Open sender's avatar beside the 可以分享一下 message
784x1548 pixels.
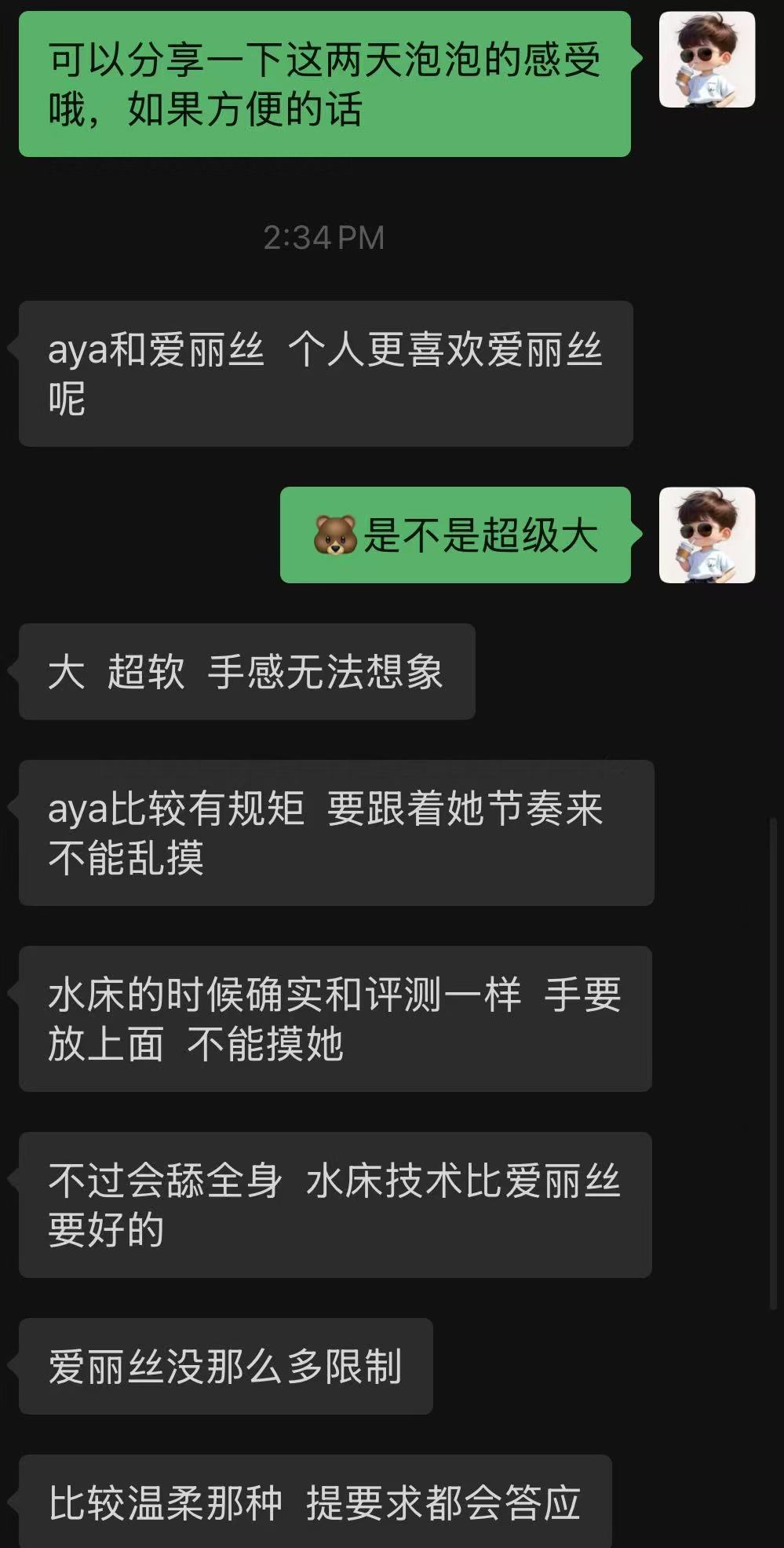[x=706, y=60]
